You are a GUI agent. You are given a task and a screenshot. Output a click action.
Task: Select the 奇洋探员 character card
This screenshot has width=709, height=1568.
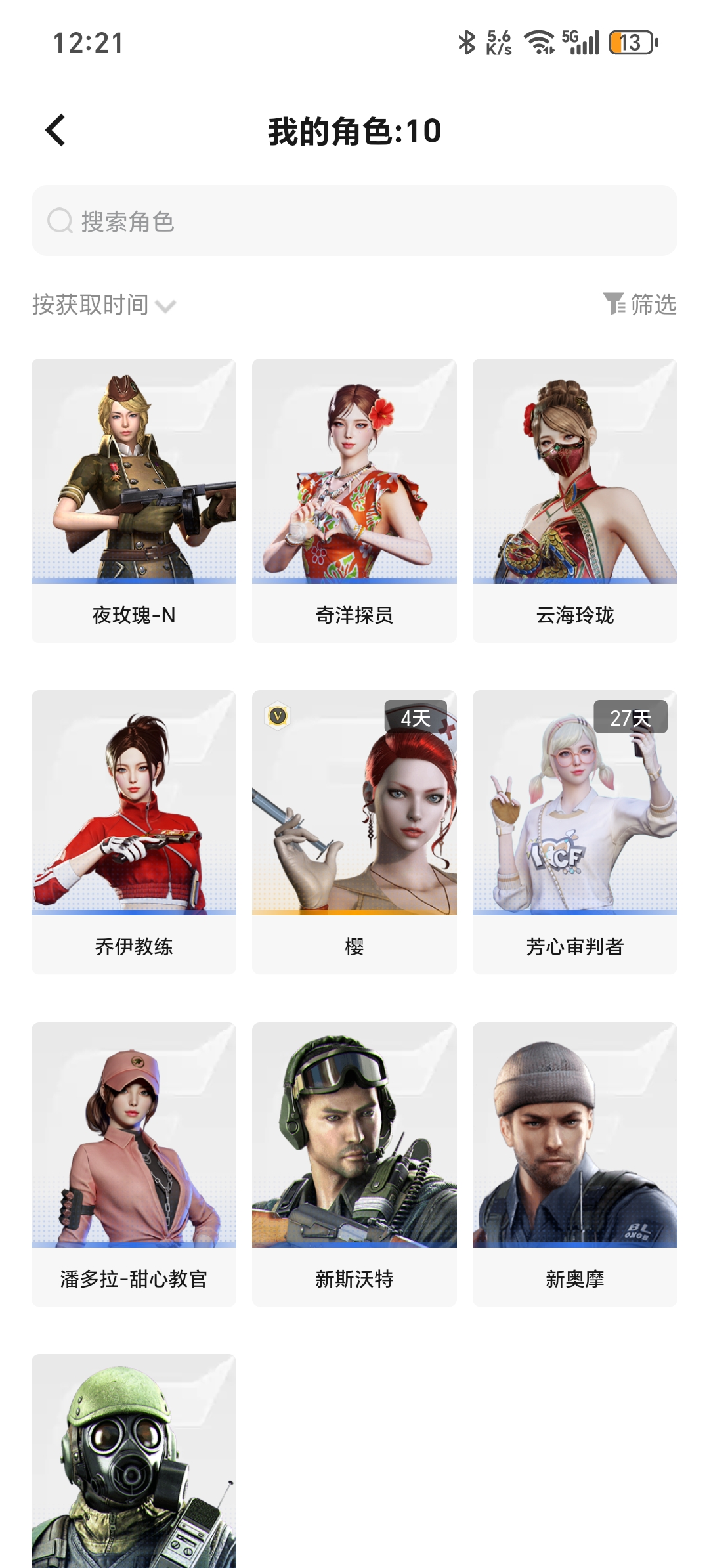354,500
